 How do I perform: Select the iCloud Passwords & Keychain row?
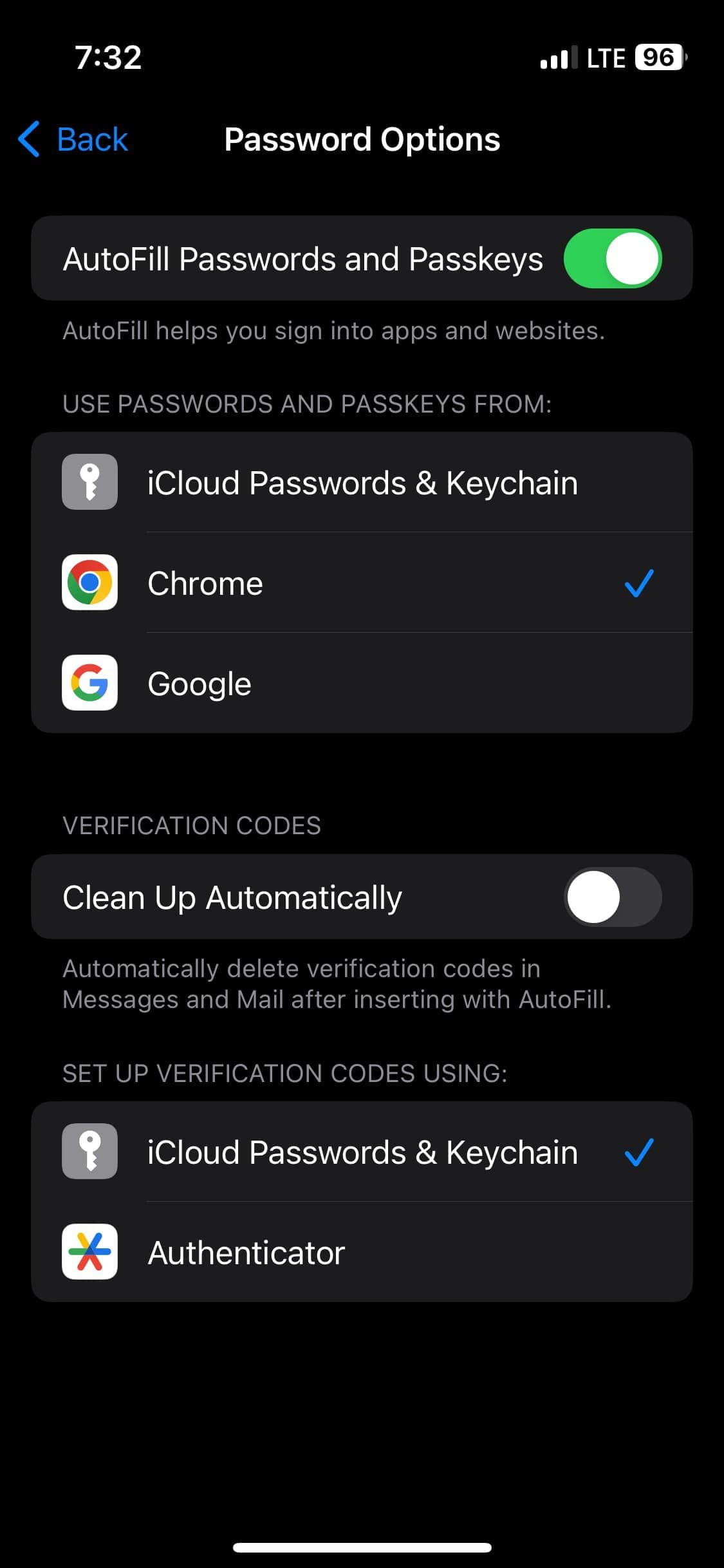point(362,481)
